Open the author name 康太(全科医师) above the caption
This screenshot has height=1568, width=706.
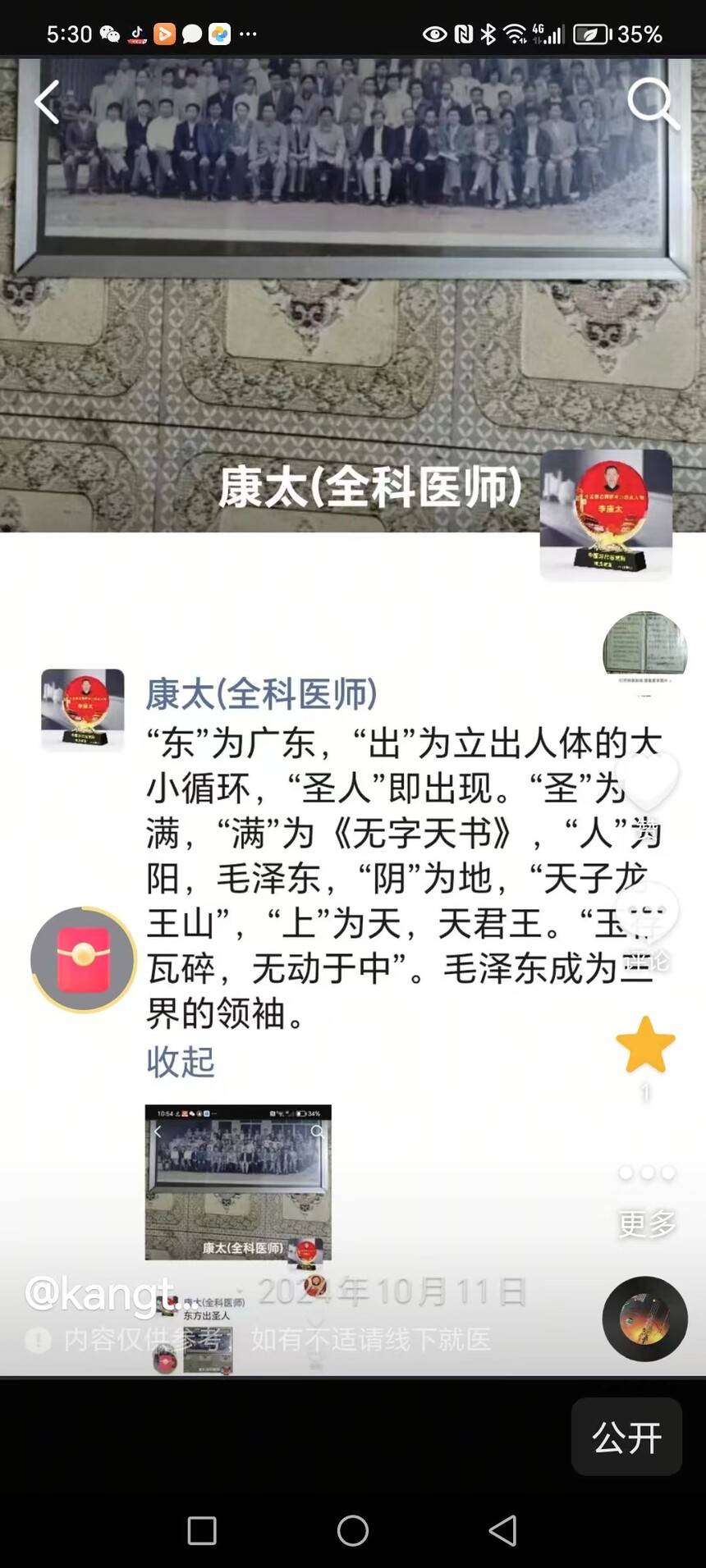pyautogui.click(x=261, y=694)
